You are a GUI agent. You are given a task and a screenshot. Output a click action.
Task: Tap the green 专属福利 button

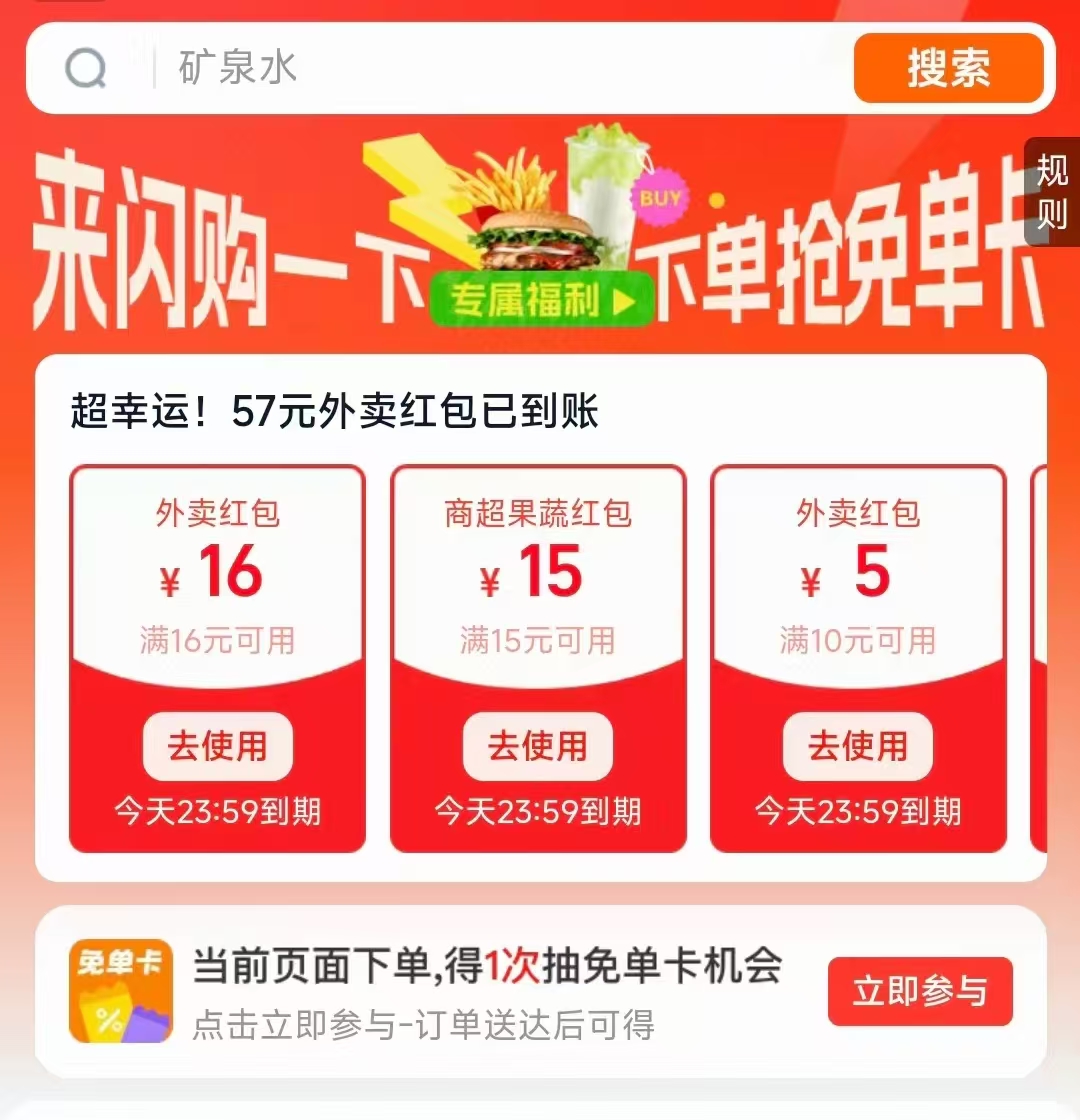[x=541, y=300]
